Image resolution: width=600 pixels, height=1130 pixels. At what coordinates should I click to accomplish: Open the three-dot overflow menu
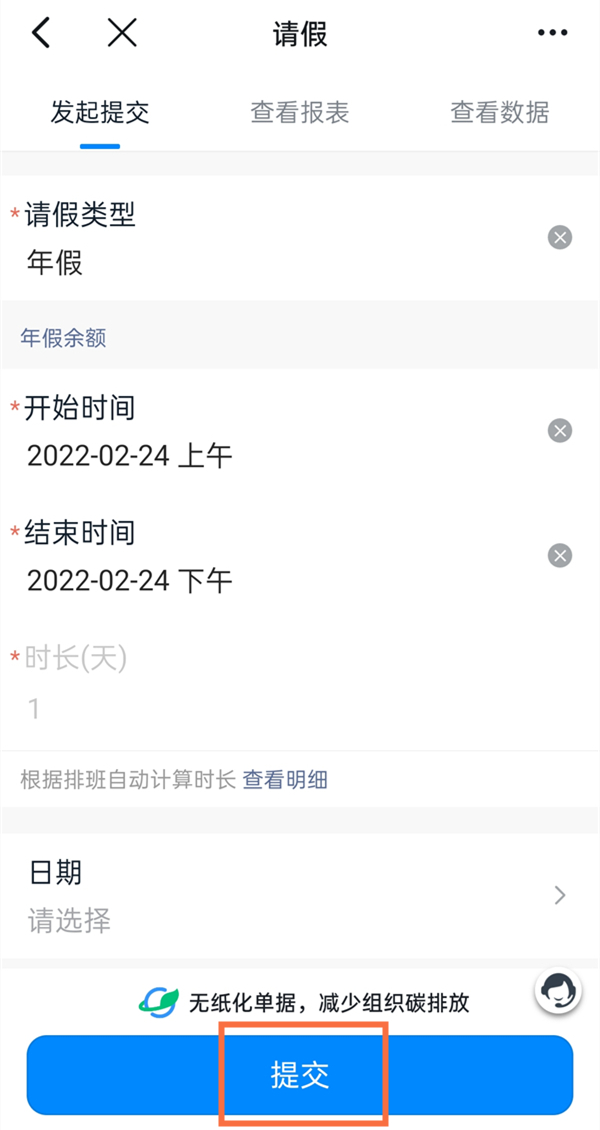pos(552,34)
